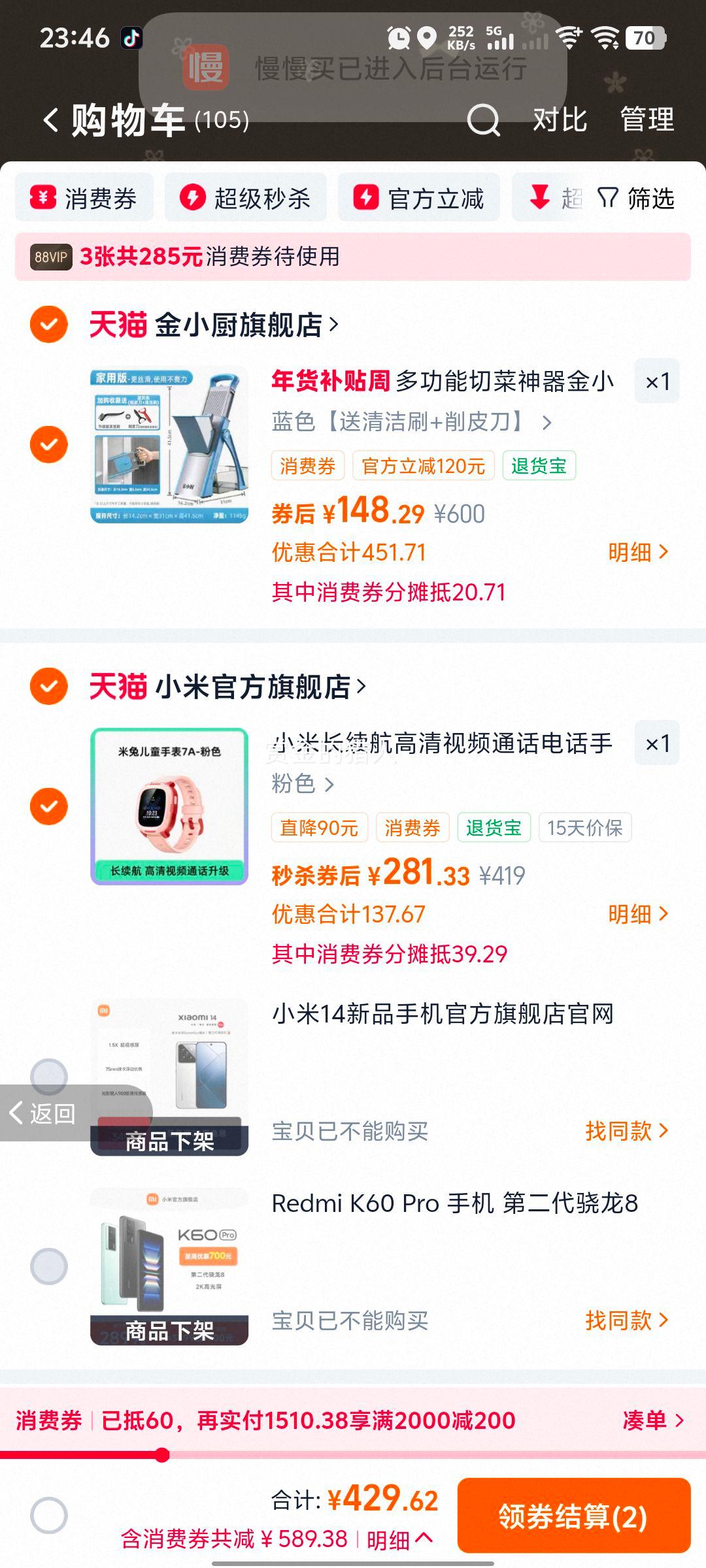706x1568 pixels.
Task: Open 管理 mode for cart items
Action: 647,120
